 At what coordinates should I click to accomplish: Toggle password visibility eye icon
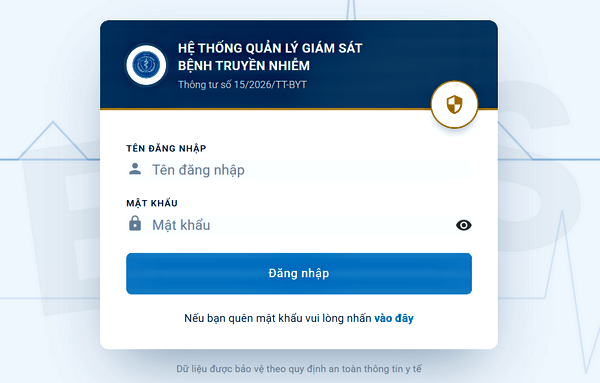[463, 225]
